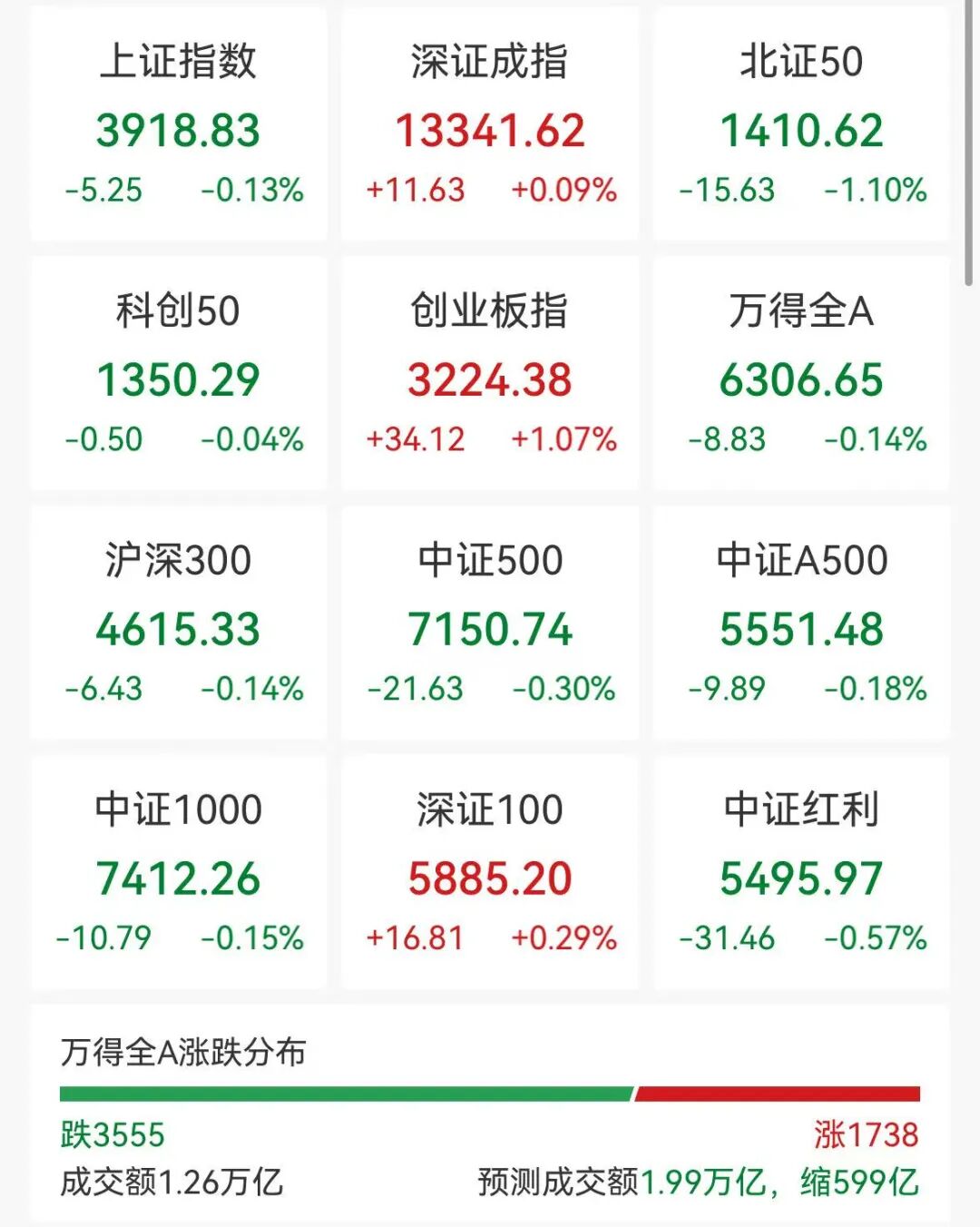Tap the 深证100 index card
This screenshot has width=980, height=1227.
490,873
